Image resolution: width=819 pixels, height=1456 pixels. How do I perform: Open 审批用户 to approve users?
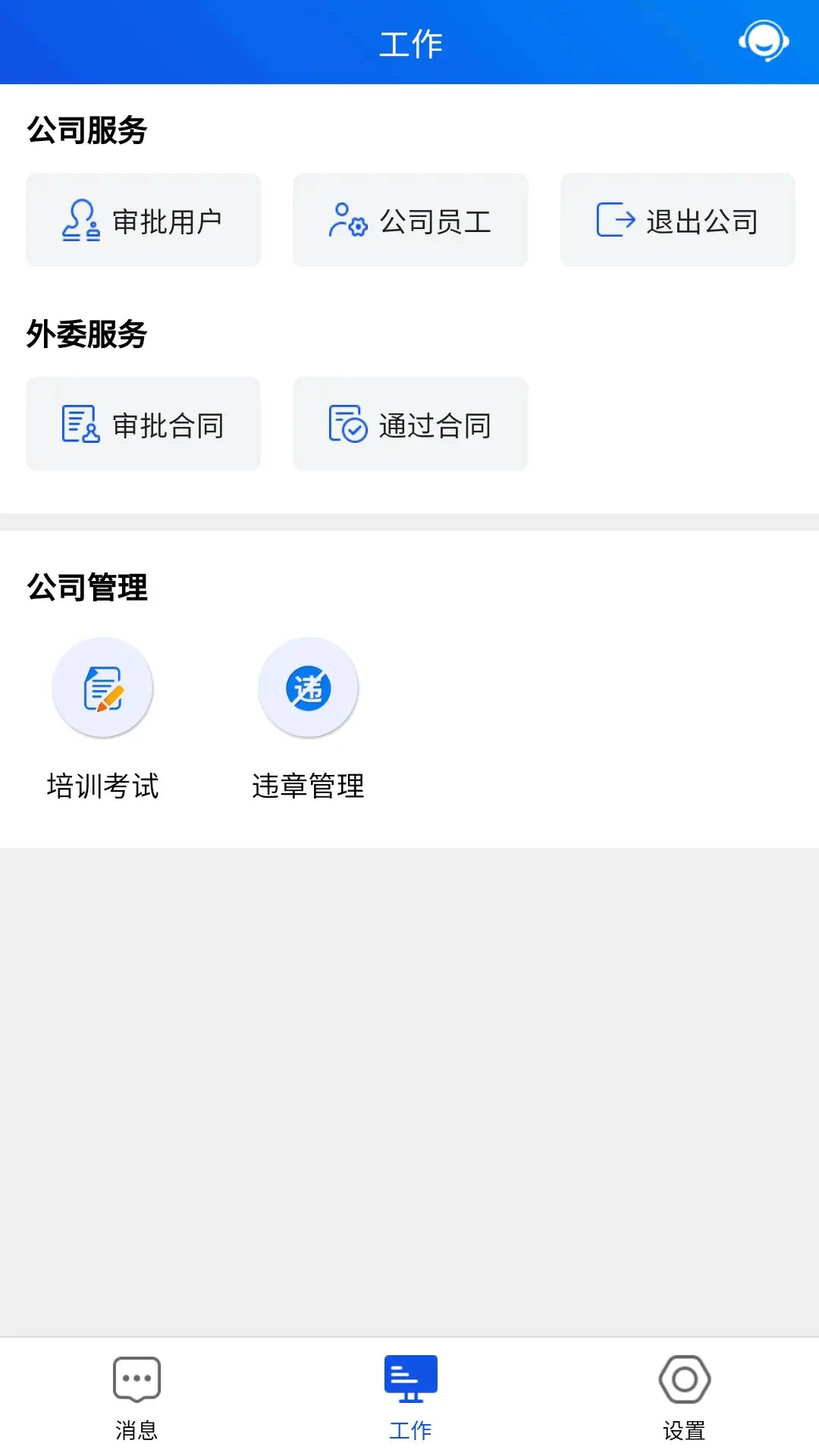[x=144, y=221]
